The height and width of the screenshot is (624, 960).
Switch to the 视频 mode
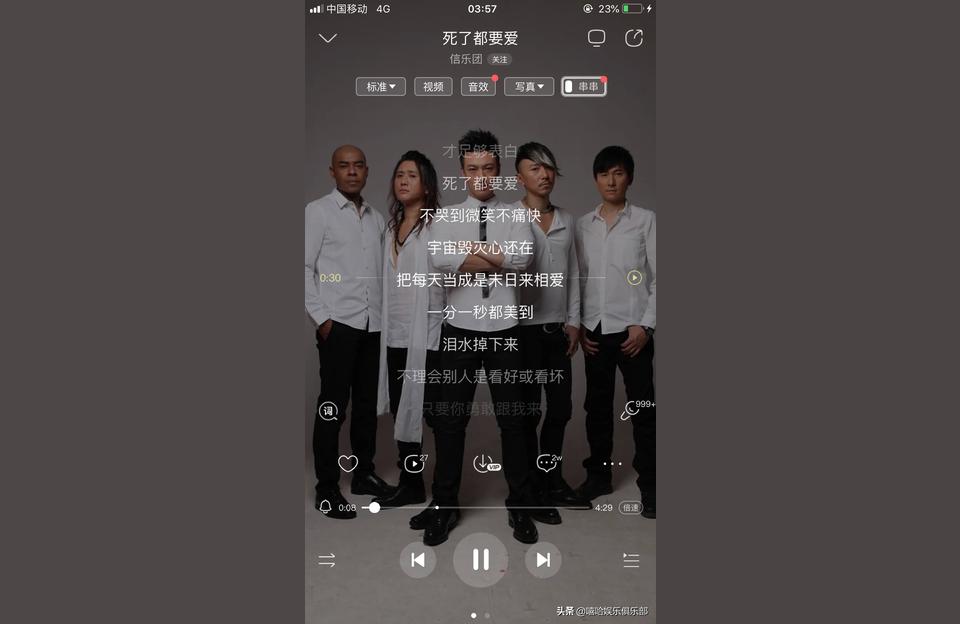tap(433, 87)
